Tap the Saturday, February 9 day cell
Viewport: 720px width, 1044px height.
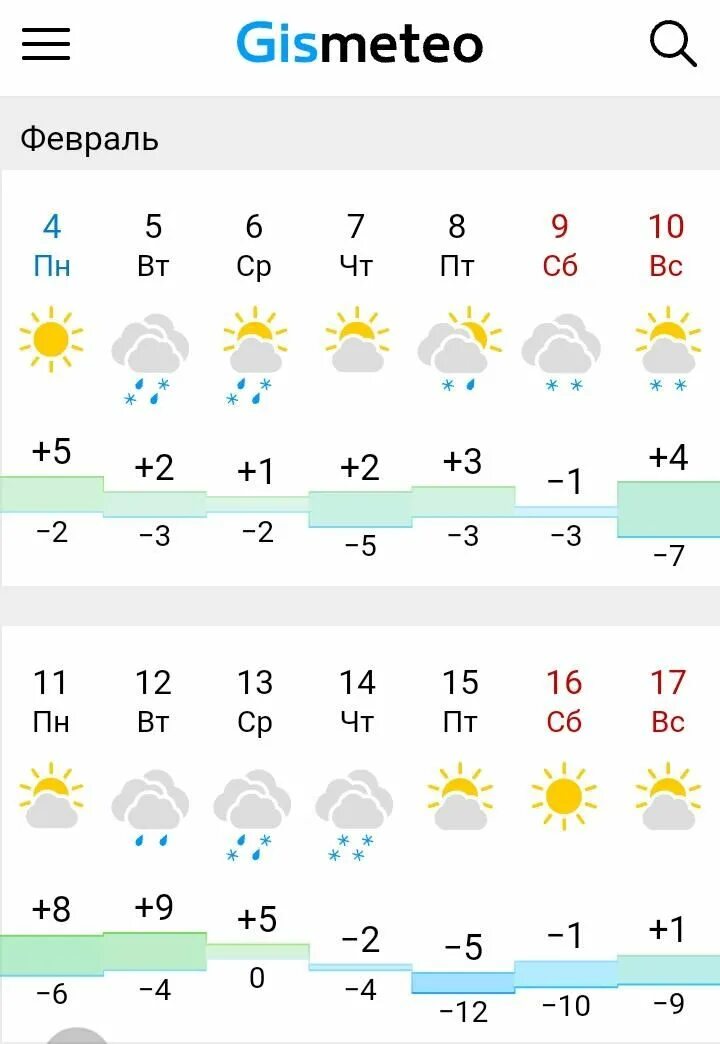click(561, 340)
